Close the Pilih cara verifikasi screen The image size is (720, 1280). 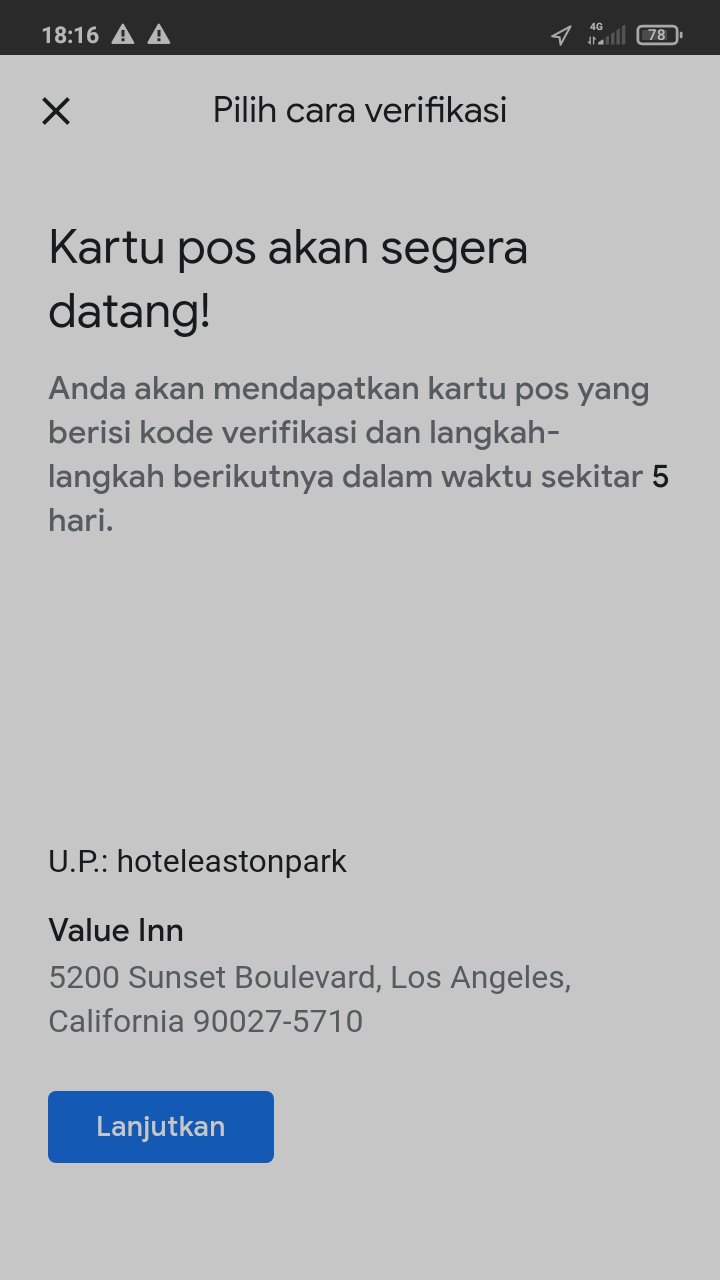56,111
